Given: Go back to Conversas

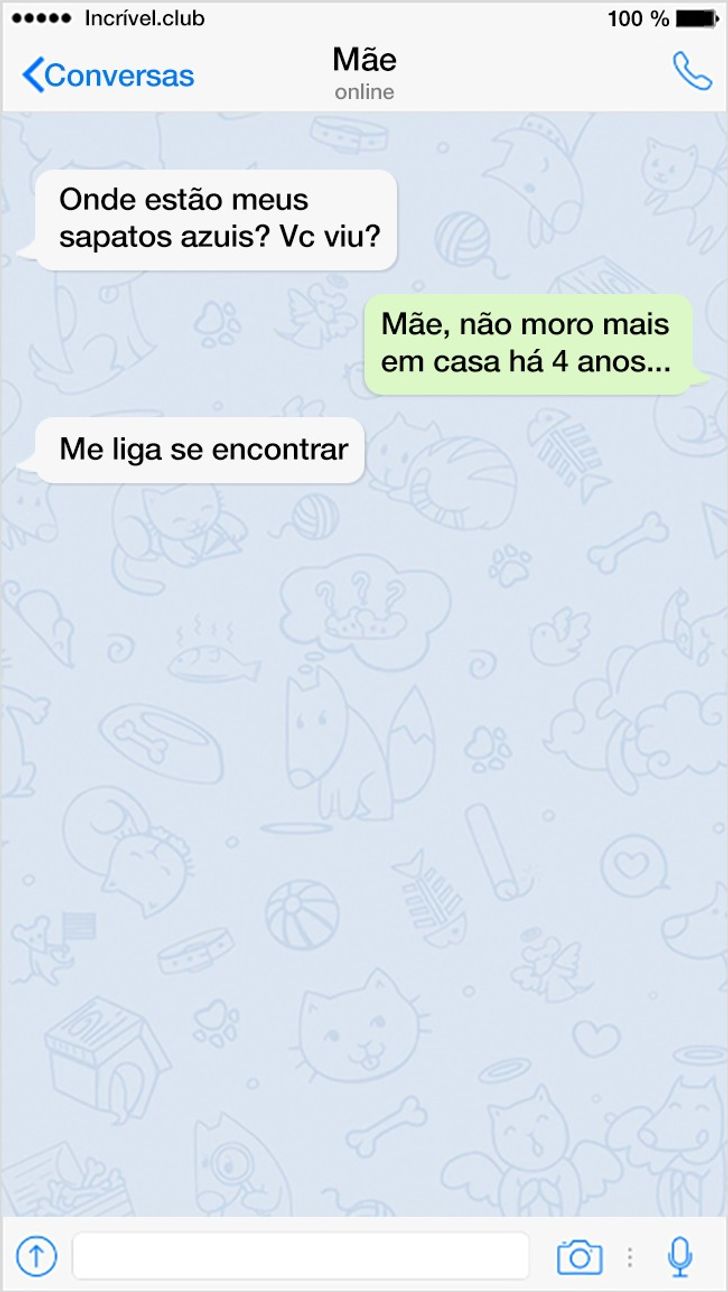Looking at the screenshot, I should click(108, 75).
